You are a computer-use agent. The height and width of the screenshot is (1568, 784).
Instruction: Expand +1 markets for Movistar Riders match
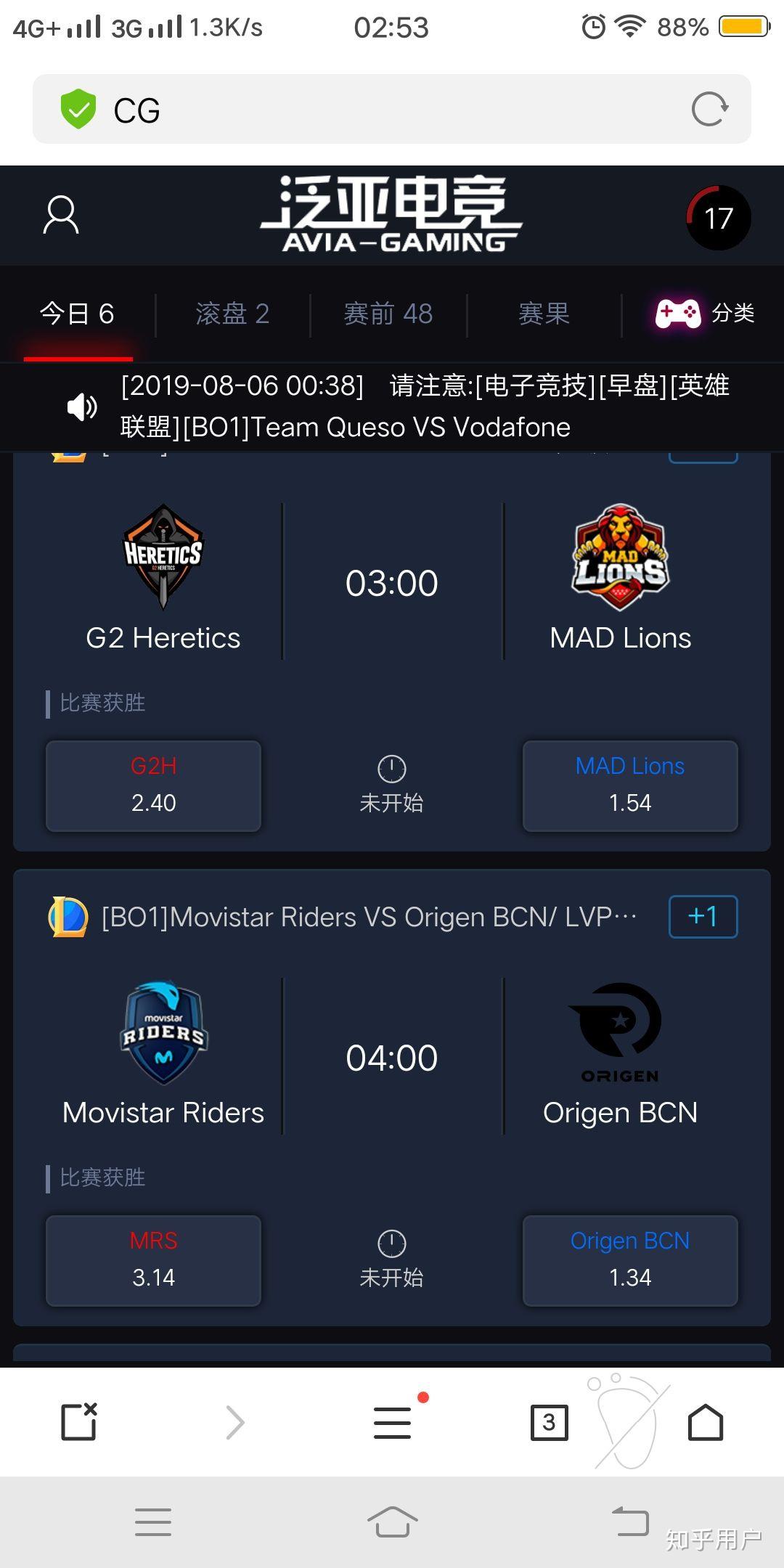point(702,917)
